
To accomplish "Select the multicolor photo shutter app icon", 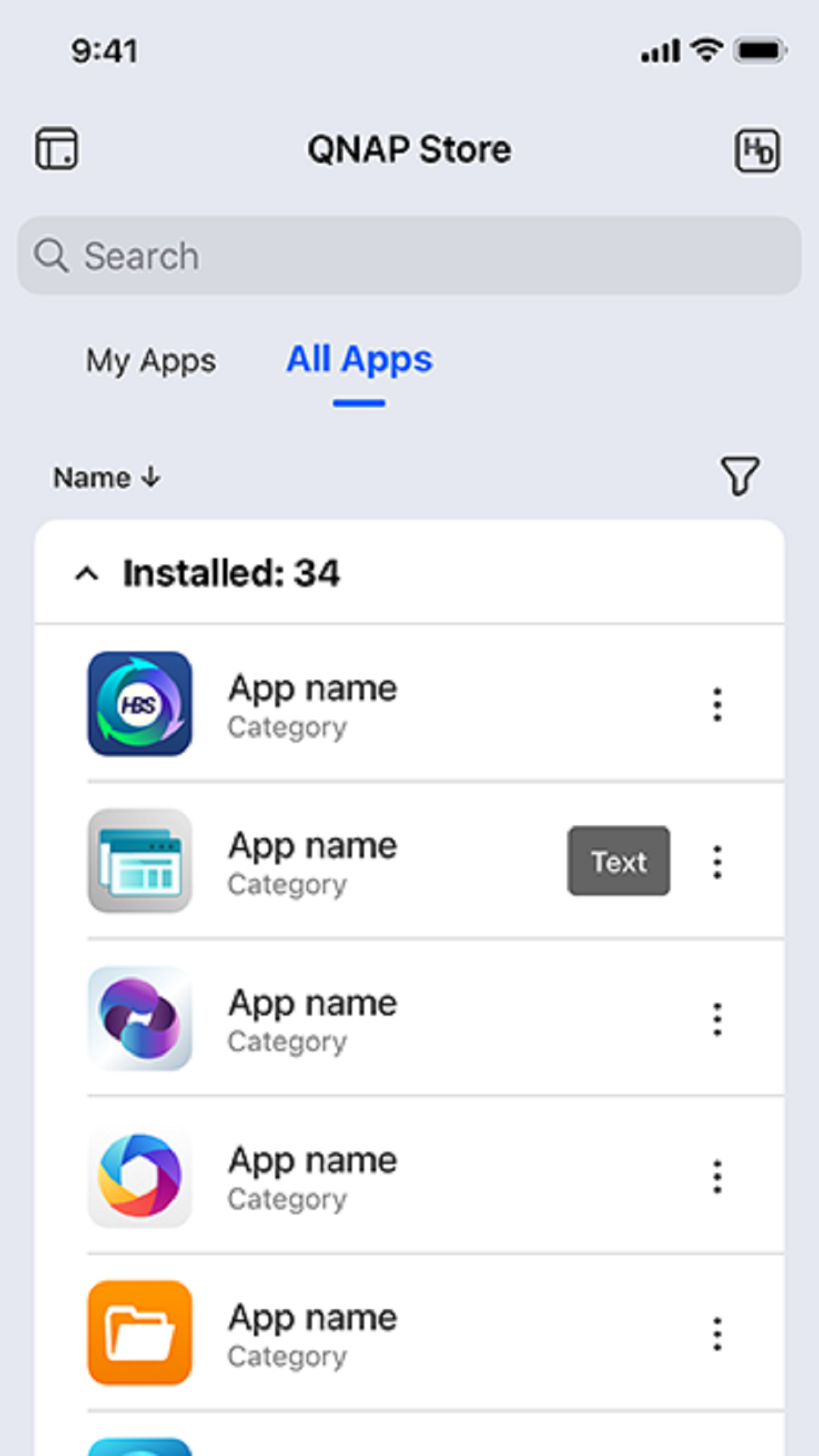I will 140,1176.
